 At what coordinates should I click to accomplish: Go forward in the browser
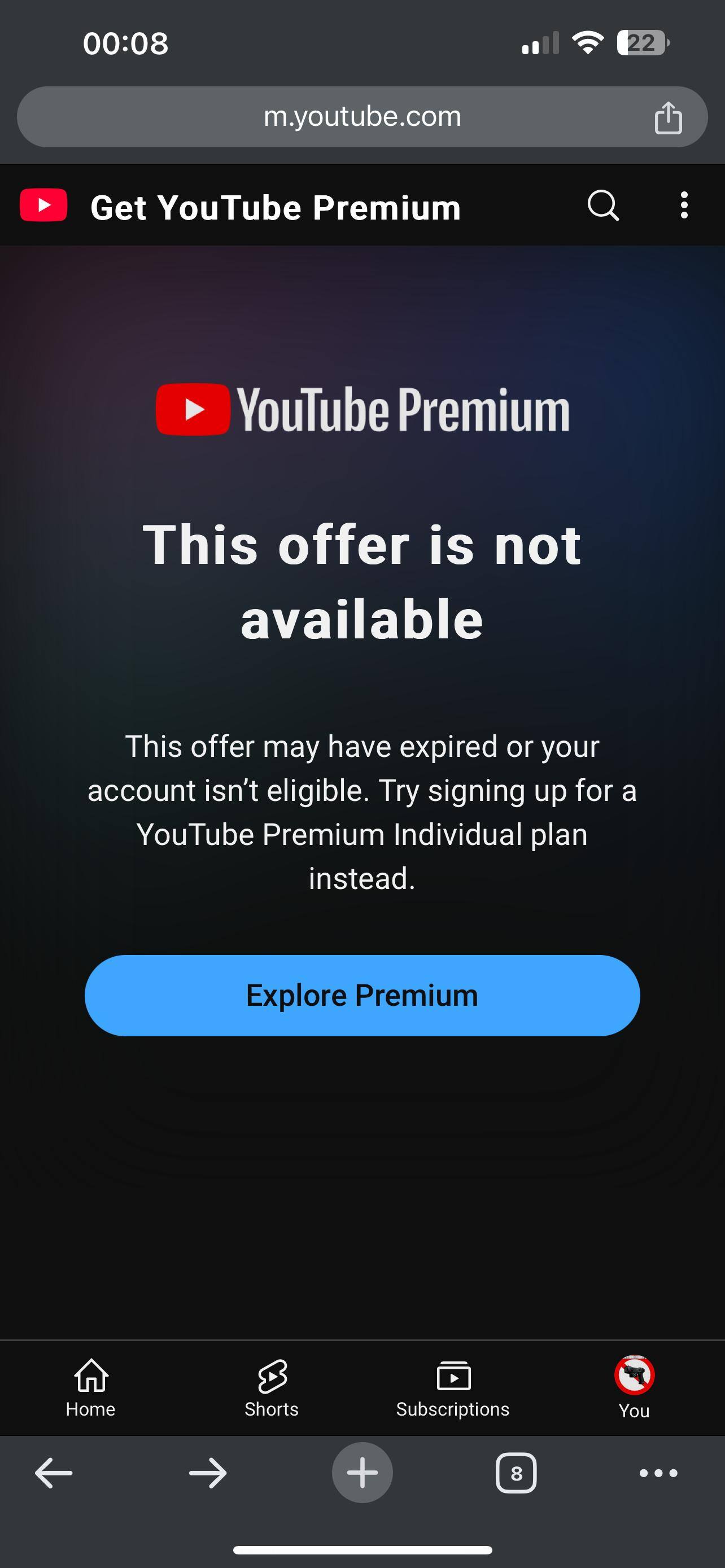coord(208,1473)
